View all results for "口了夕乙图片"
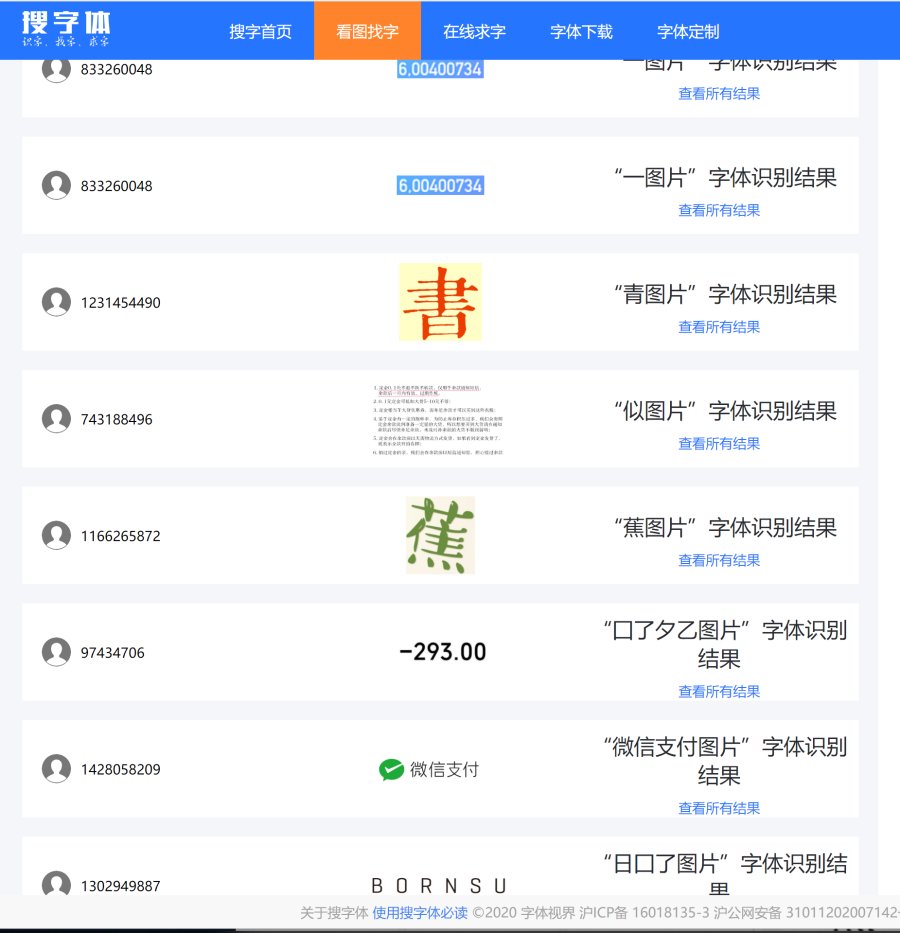The width and height of the screenshot is (900, 933). click(719, 691)
